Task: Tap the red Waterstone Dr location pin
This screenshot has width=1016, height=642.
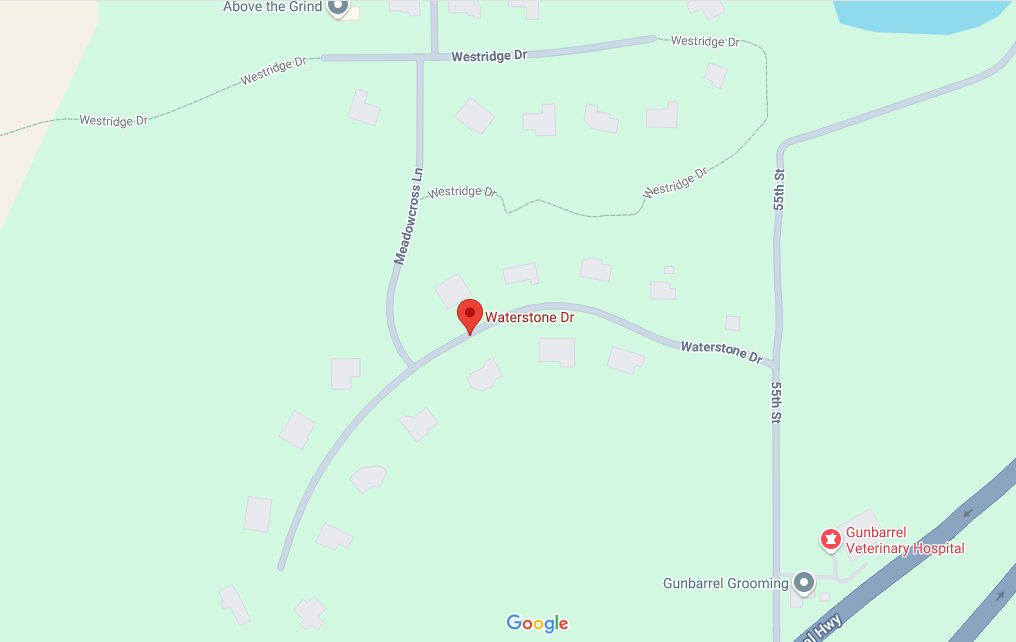Action: click(x=470, y=316)
